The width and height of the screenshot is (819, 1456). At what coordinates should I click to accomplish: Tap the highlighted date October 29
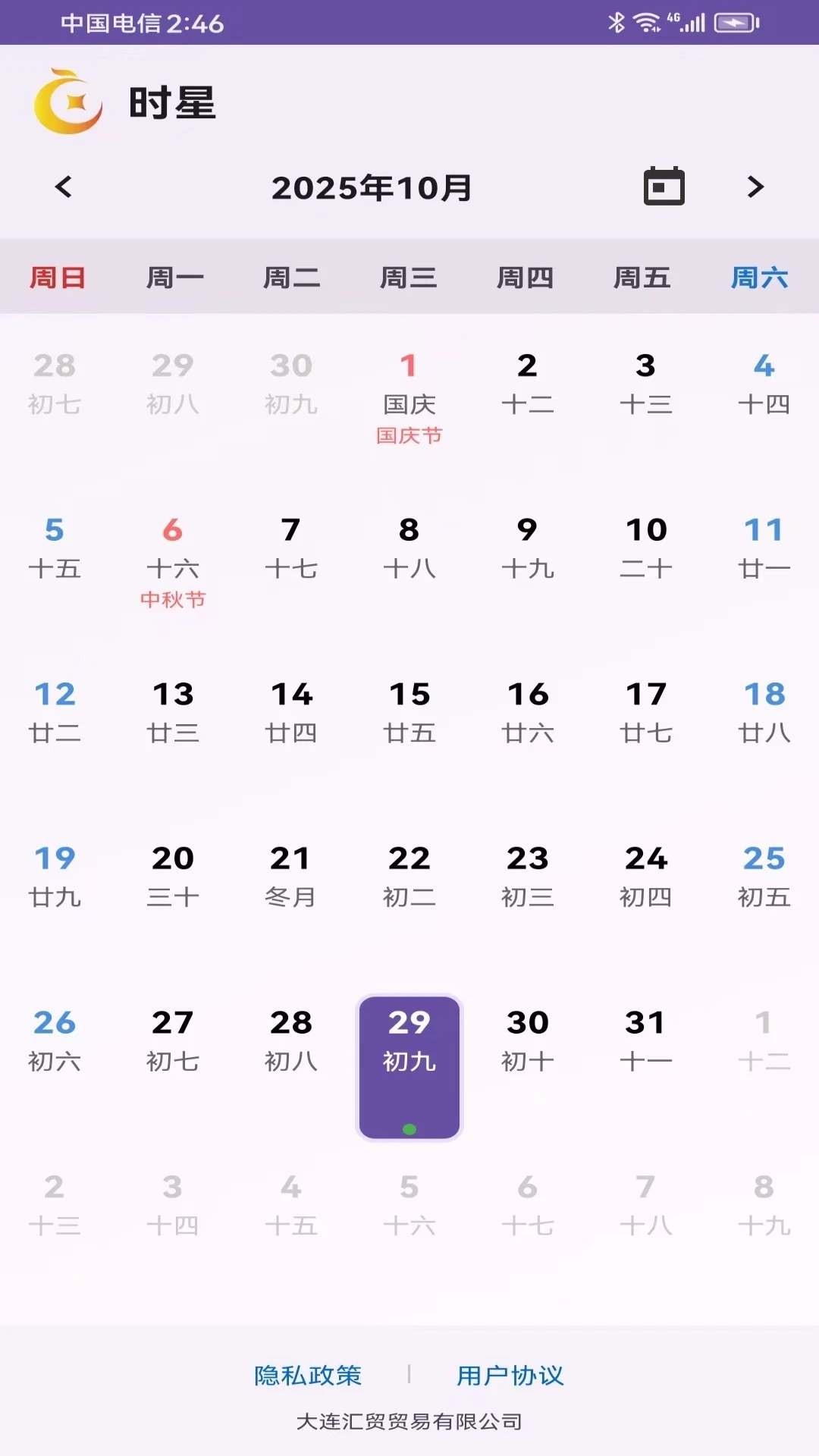(x=409, y=1065)
